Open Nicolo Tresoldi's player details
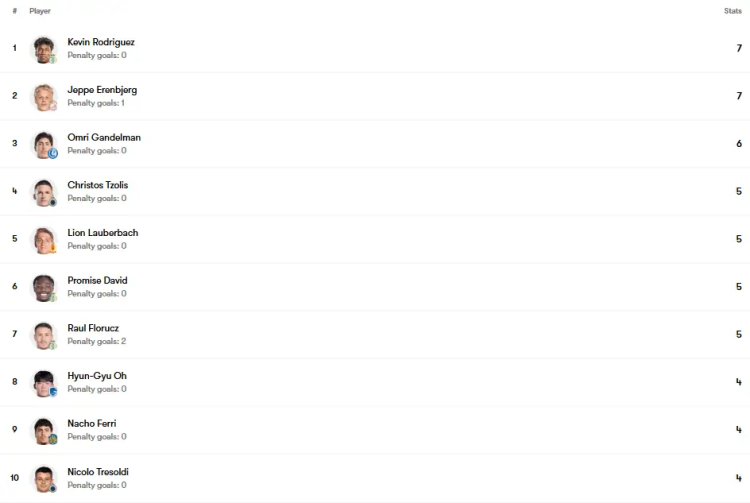 coord(98,472)
